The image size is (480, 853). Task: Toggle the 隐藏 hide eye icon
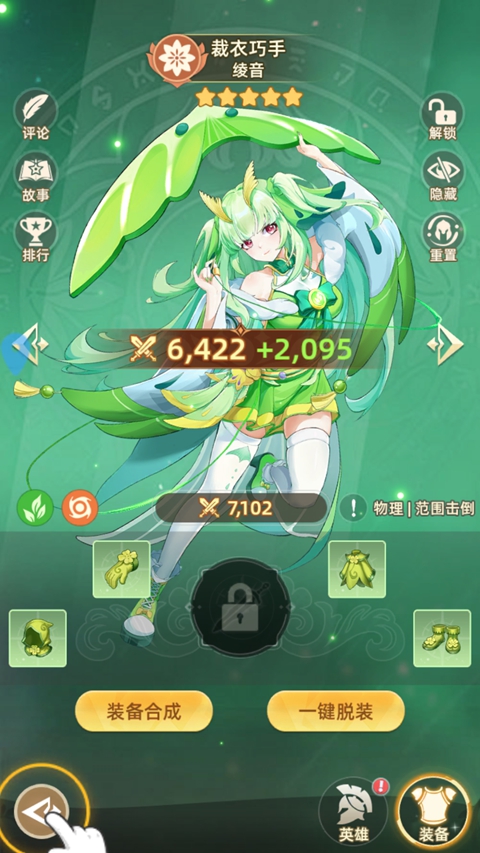[x=442, y=176]
